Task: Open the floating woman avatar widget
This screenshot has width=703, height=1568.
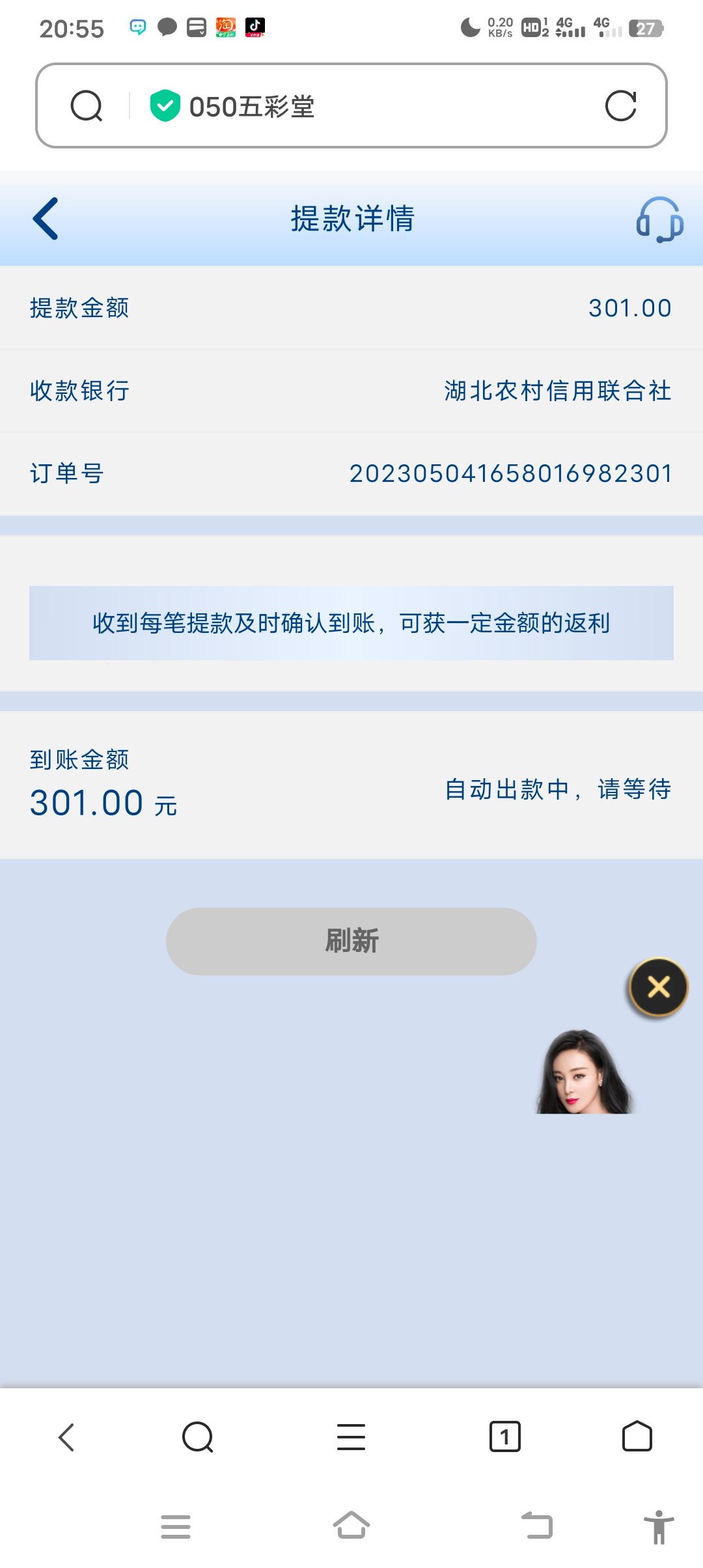Action: (x=583, y=1072)
